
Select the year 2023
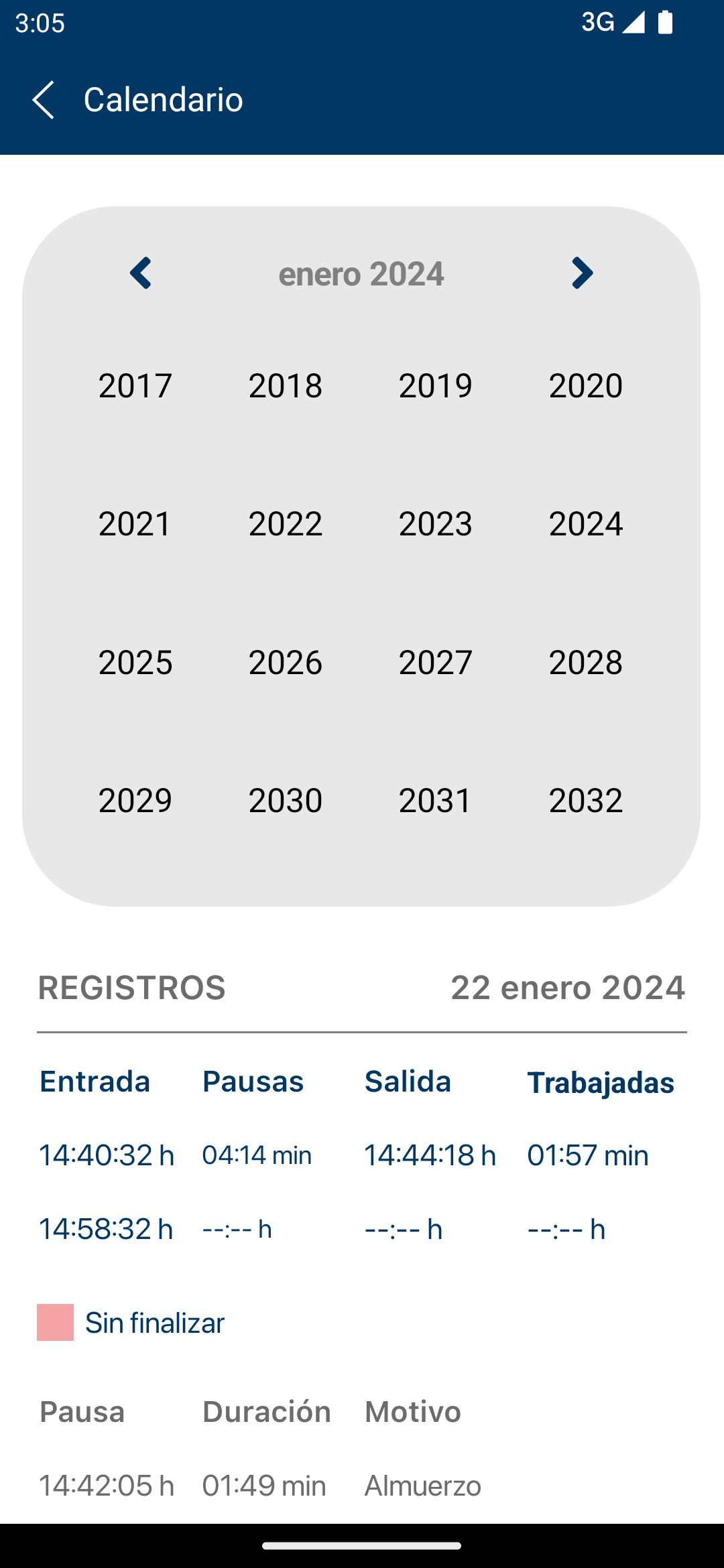click(x=436, y=523)
